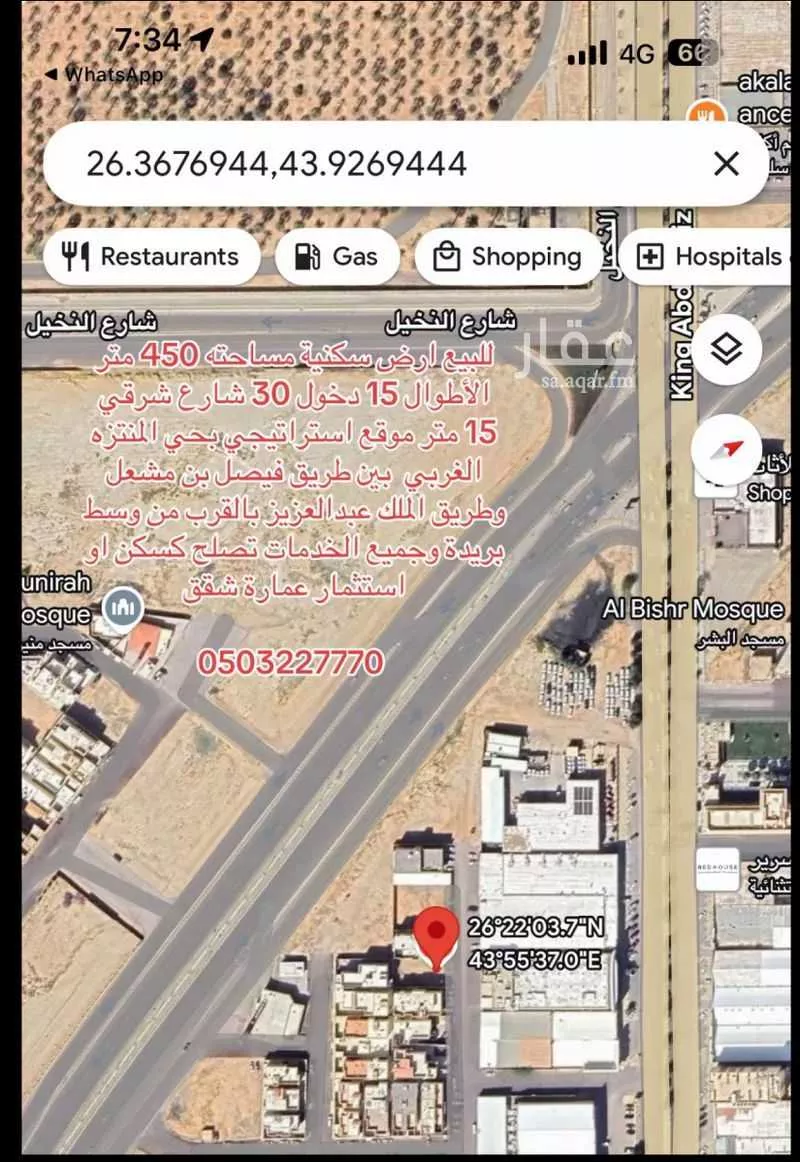Image resolution: width=800 pixels, height=1162 pixels.
Task: Call phone number 0503227770
Action: click(289, 660)
